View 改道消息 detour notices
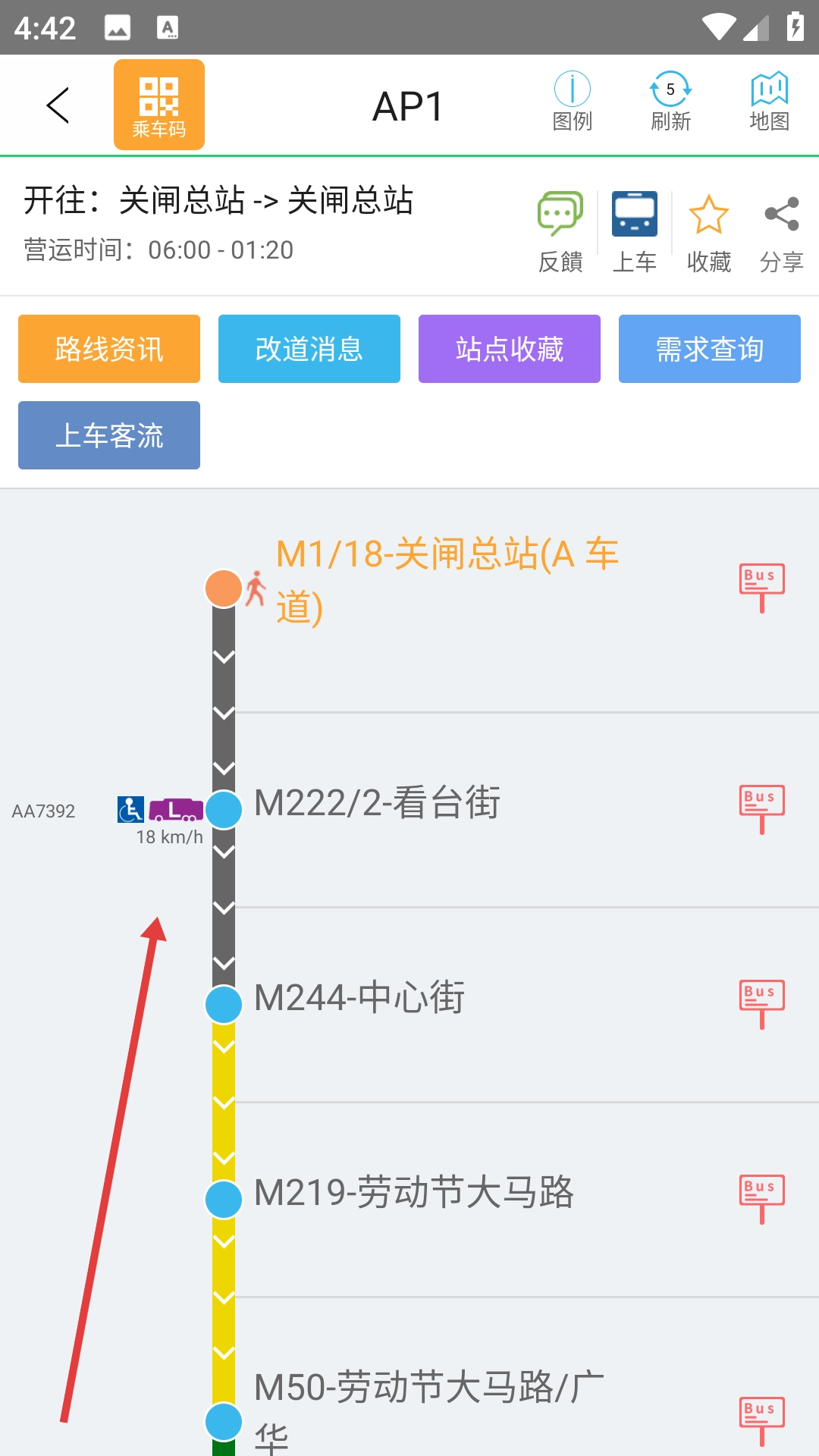This screenshot has width=819, height=1456. [309, 349]
